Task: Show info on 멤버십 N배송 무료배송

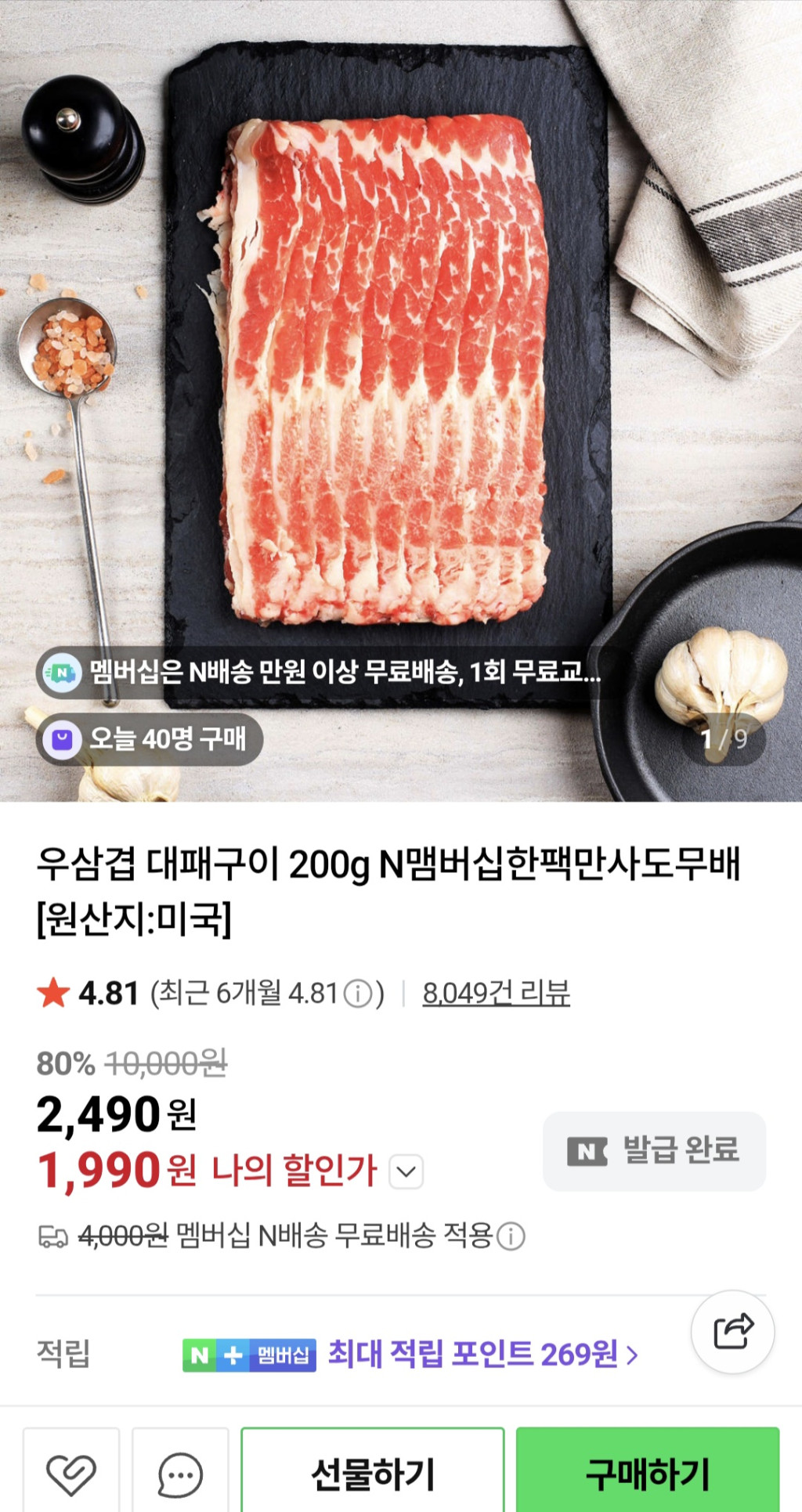Action: (511, 1236)
